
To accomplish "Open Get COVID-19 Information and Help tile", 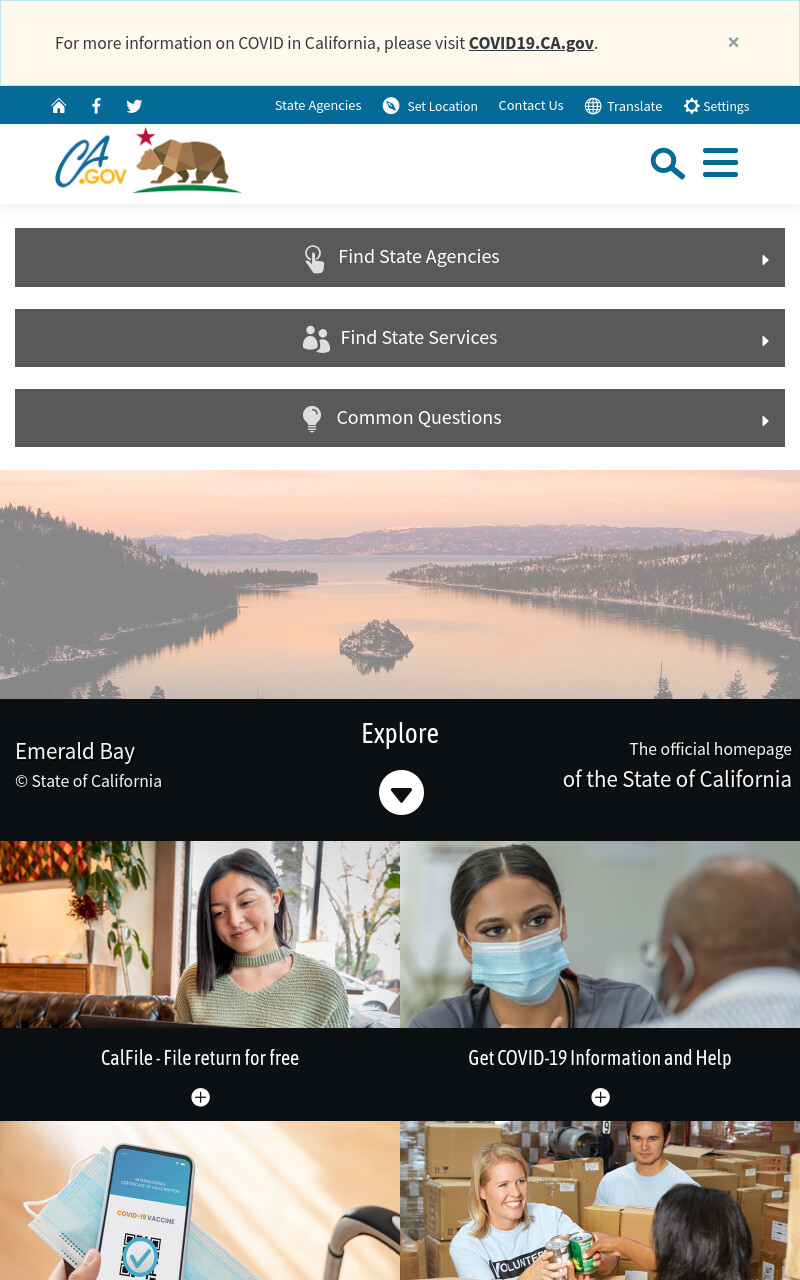I will pos(600,980).
